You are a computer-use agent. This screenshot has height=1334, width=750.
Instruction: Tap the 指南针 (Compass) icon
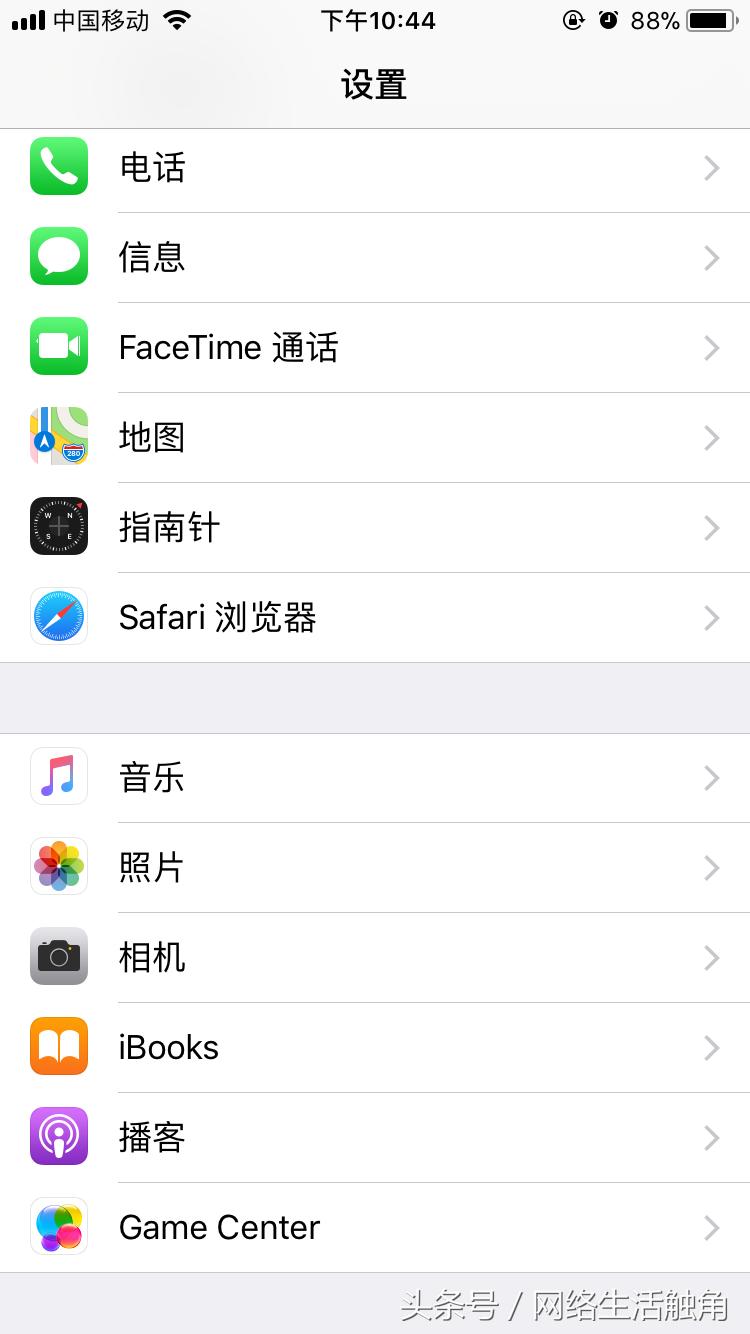pos(58,527)
